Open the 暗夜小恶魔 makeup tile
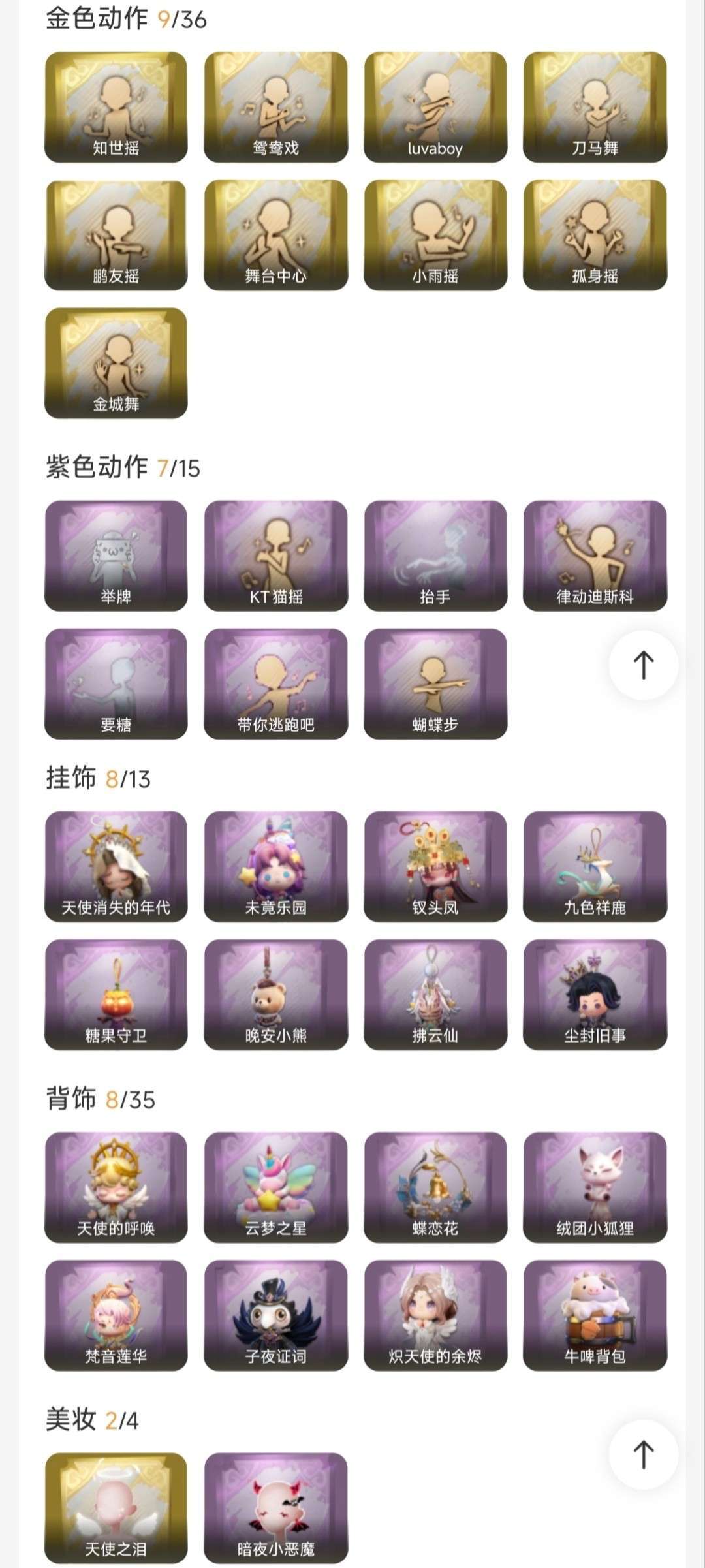The width and height of the screenshot is (705, 1568). pyautogui.click(x=275, y=1508)
